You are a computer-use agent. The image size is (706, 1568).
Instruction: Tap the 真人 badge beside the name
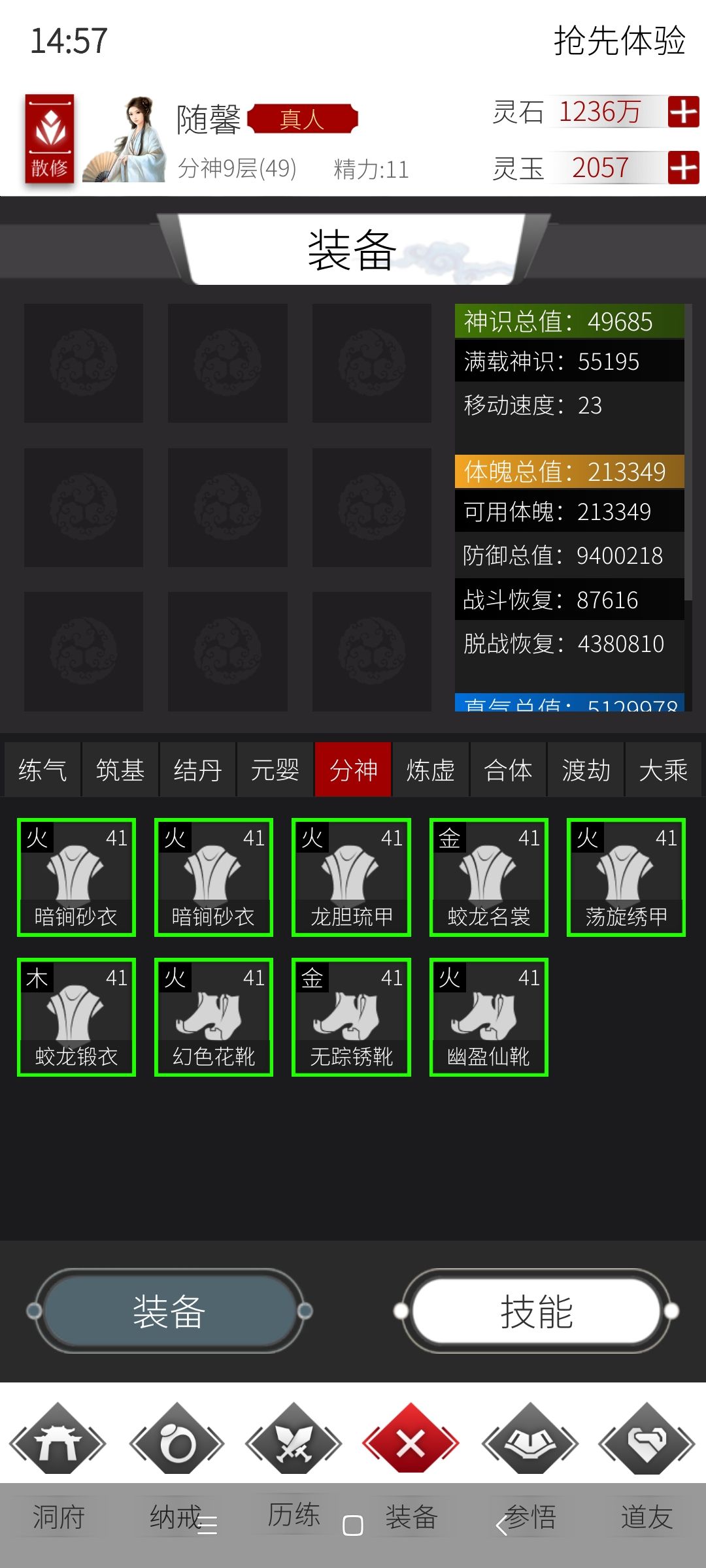pyautogui.click(x=302, y=121)
